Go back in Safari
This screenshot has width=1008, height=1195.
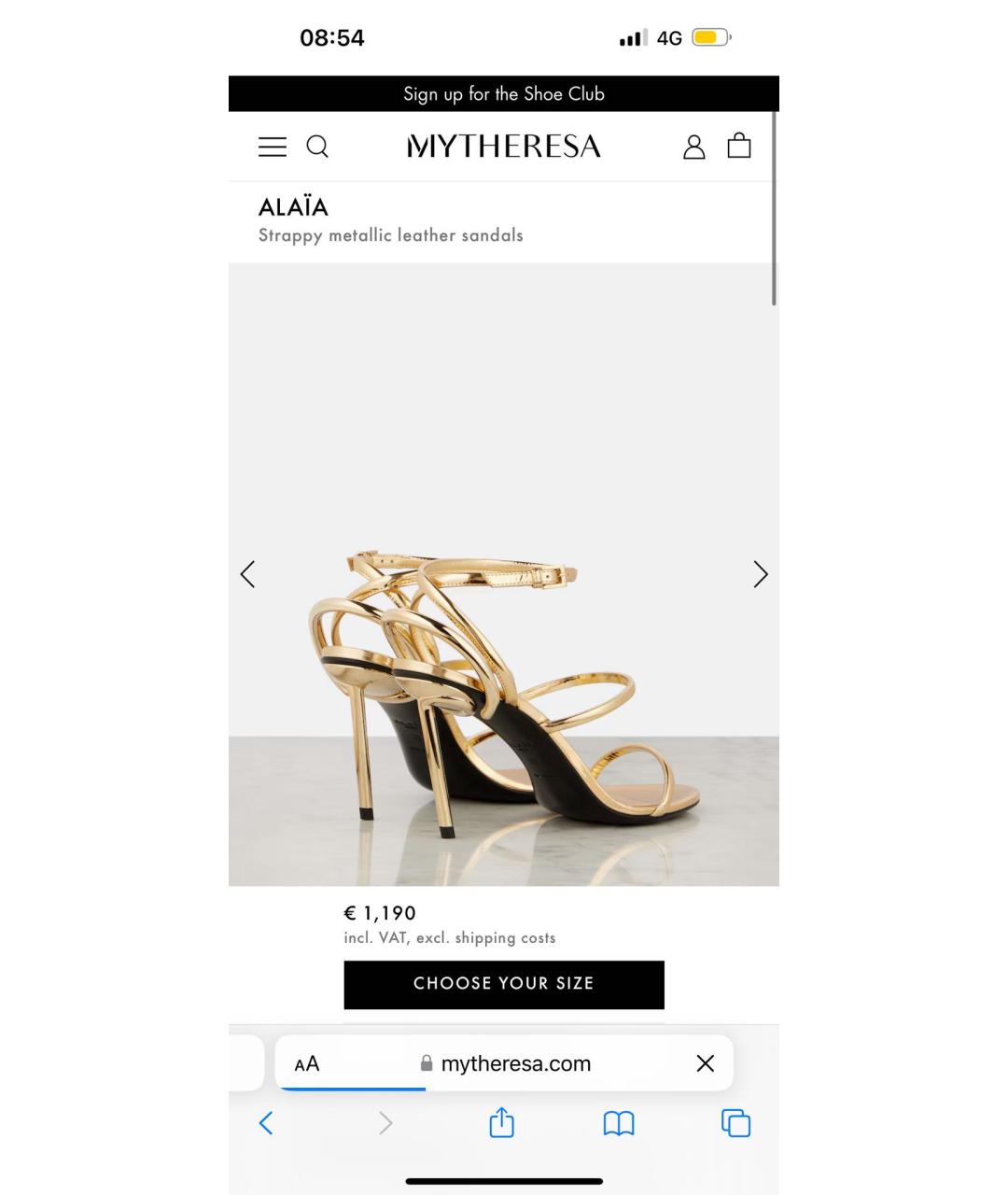(x=266, y=1123)
